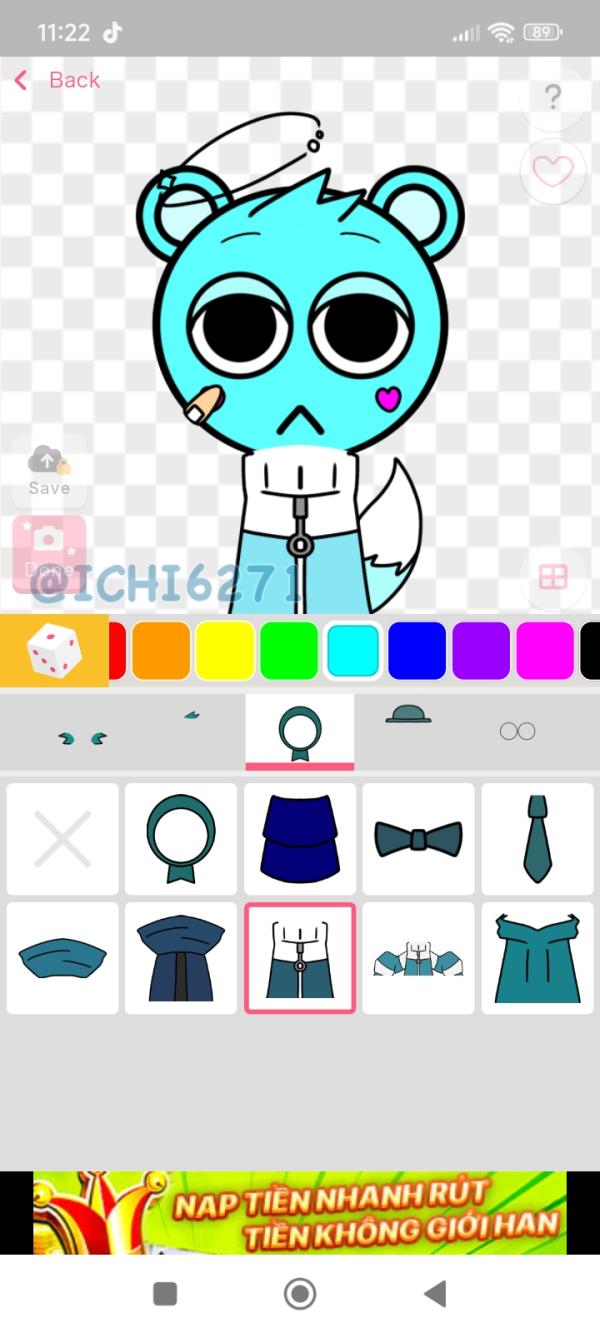Image resolution: width=600 pixels, height=1333 pixels.
Task: Pick the orange color swatch
Action: coord(161,651)
